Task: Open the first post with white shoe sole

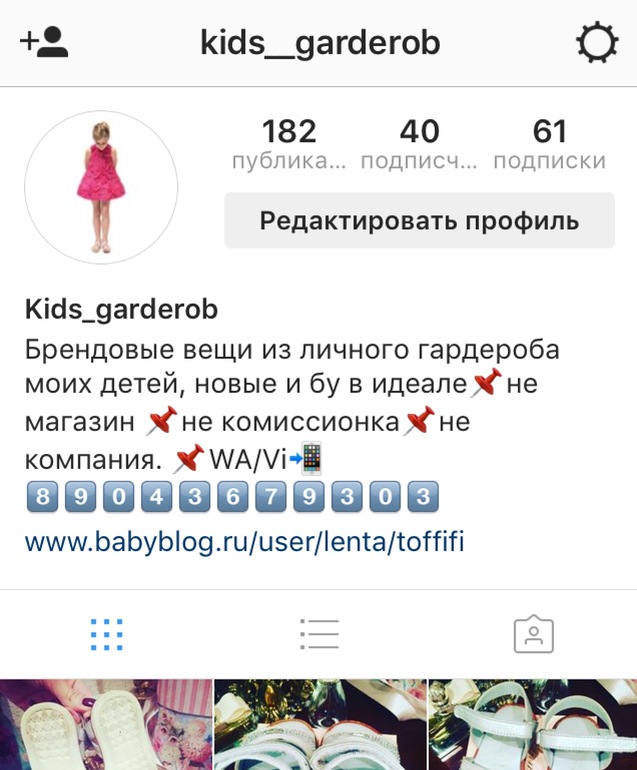Action: tap(105, 725)
